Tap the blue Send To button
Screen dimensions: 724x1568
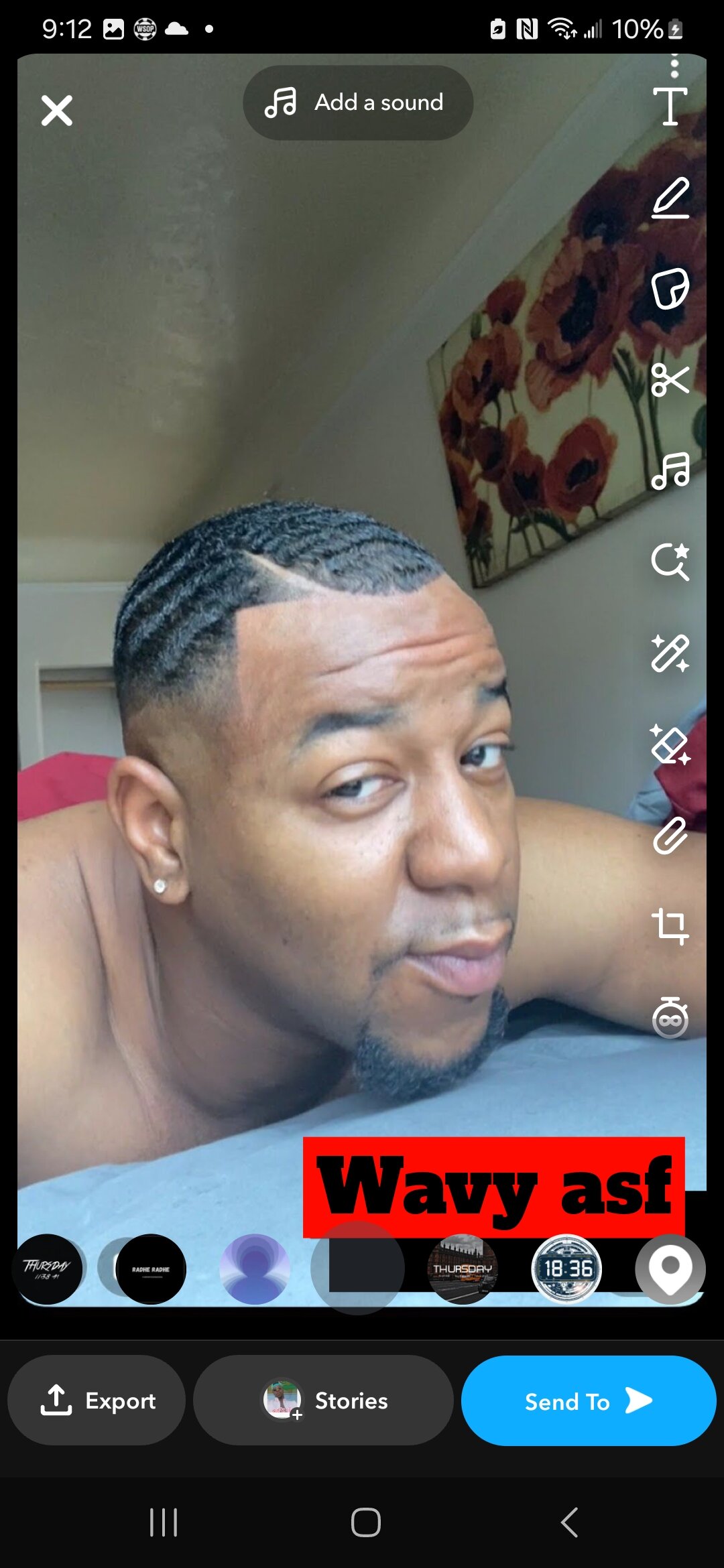click(x=588, y=1400)
